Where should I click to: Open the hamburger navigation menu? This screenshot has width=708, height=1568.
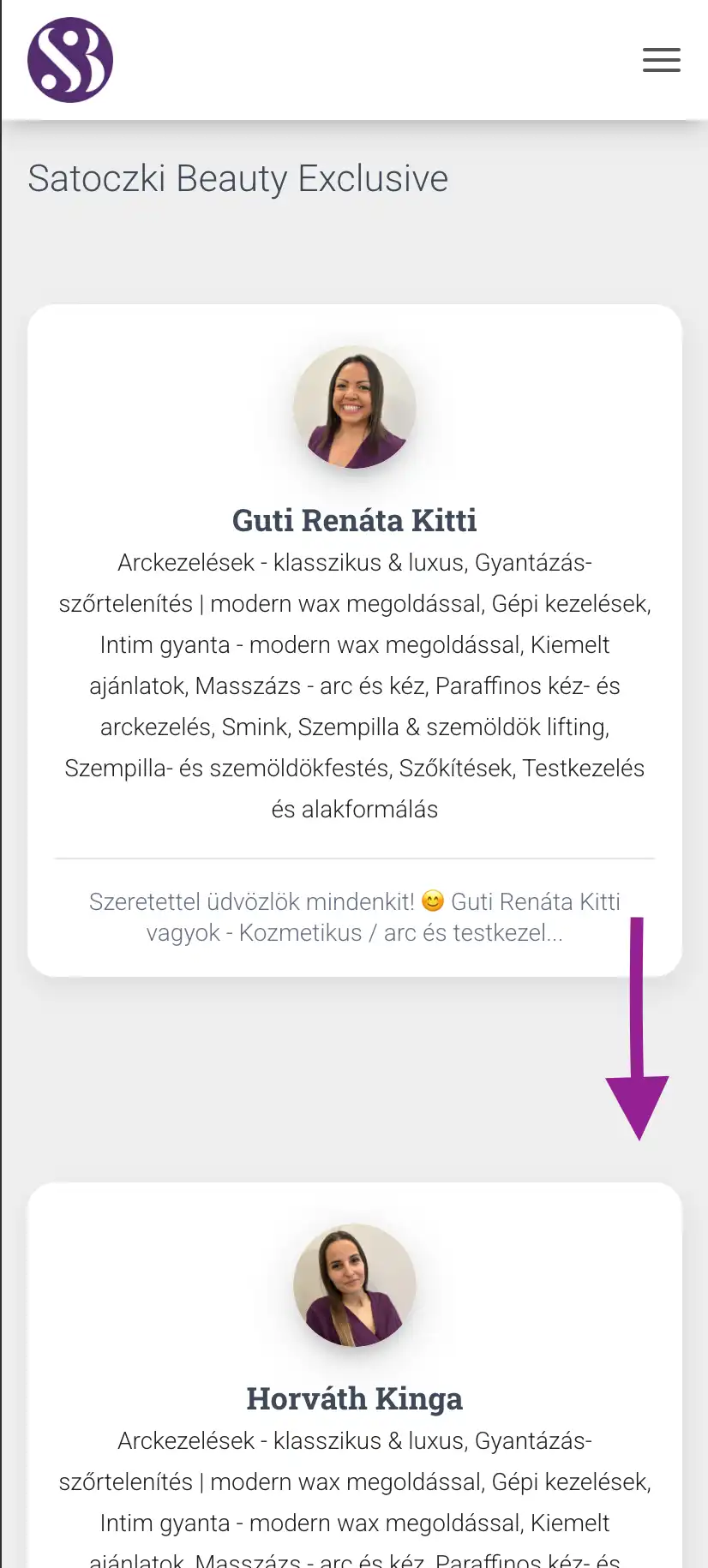pyautogui.click(x=661, y=60)
